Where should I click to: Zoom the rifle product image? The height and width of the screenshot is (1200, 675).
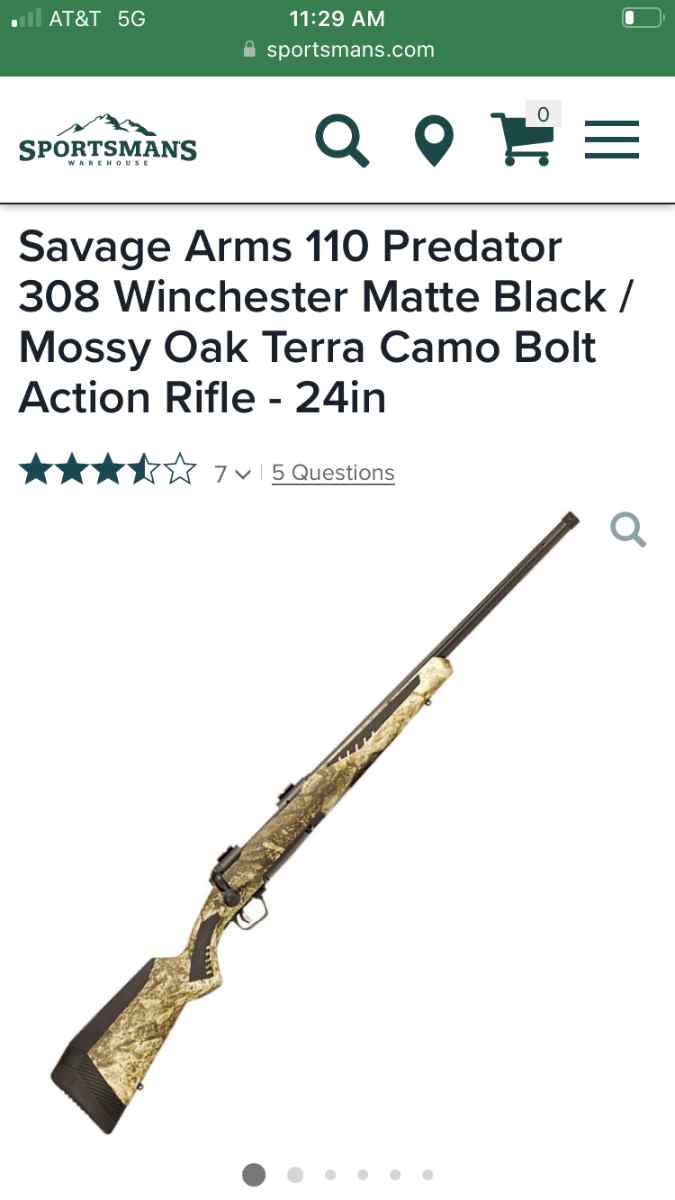(628, 529)
